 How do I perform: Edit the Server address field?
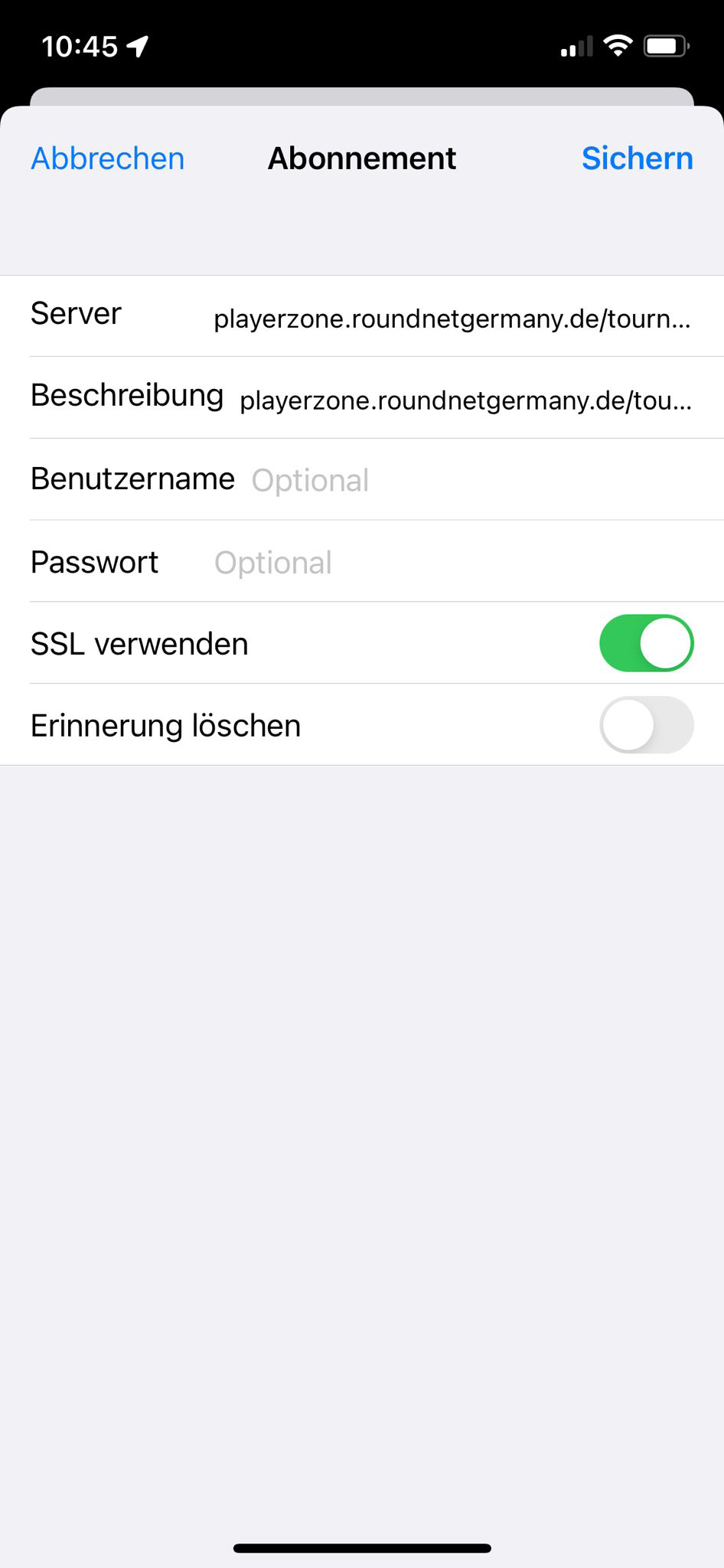point(452,318)
